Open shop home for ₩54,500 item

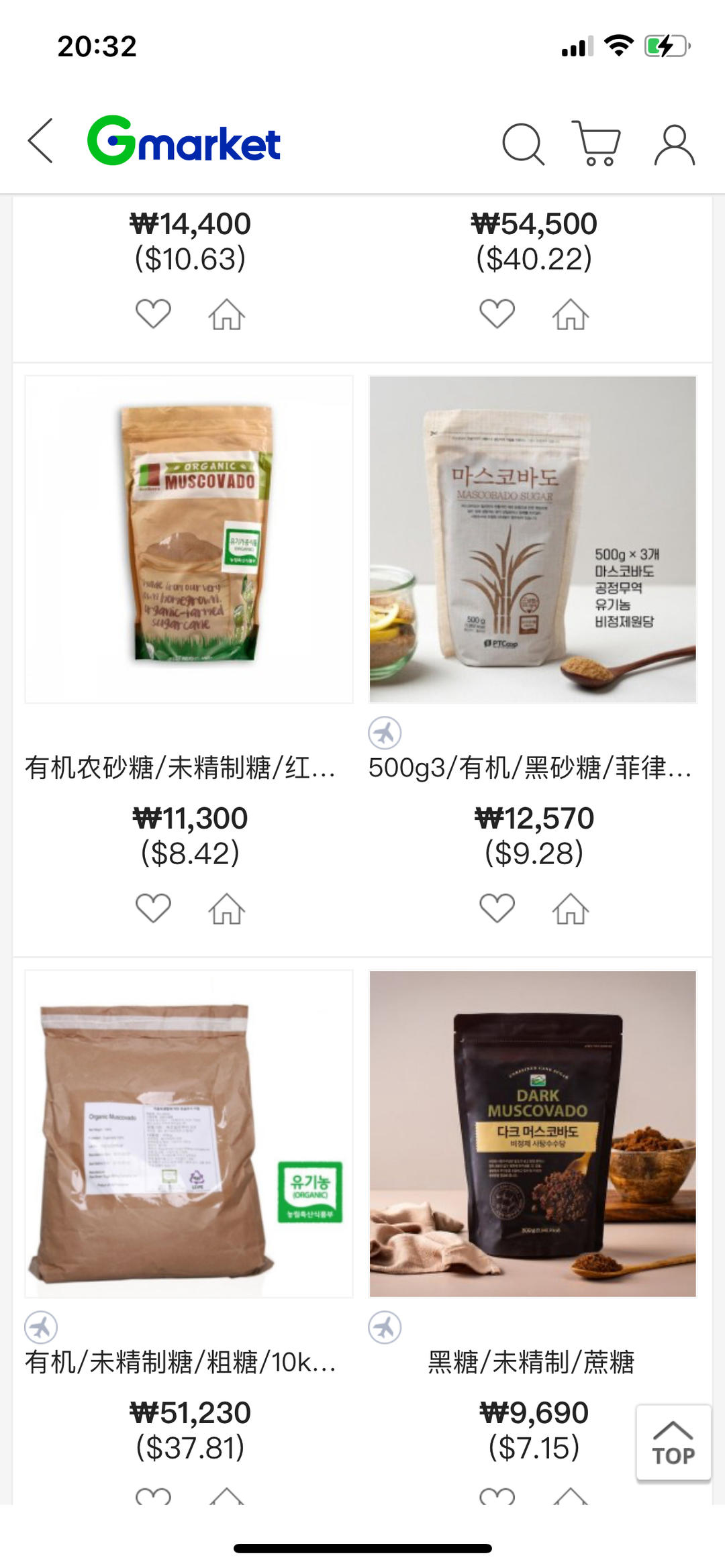point(571,315)
